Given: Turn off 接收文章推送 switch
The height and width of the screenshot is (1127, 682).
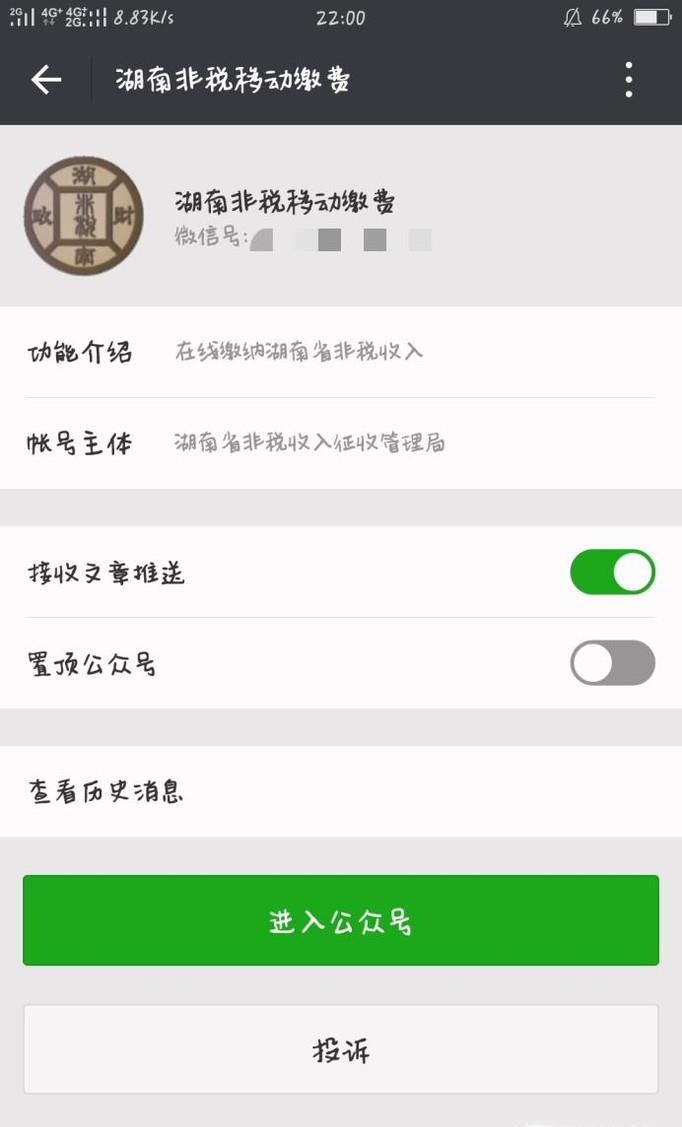Looking at the screenshot, I should [x=612, y=572].
